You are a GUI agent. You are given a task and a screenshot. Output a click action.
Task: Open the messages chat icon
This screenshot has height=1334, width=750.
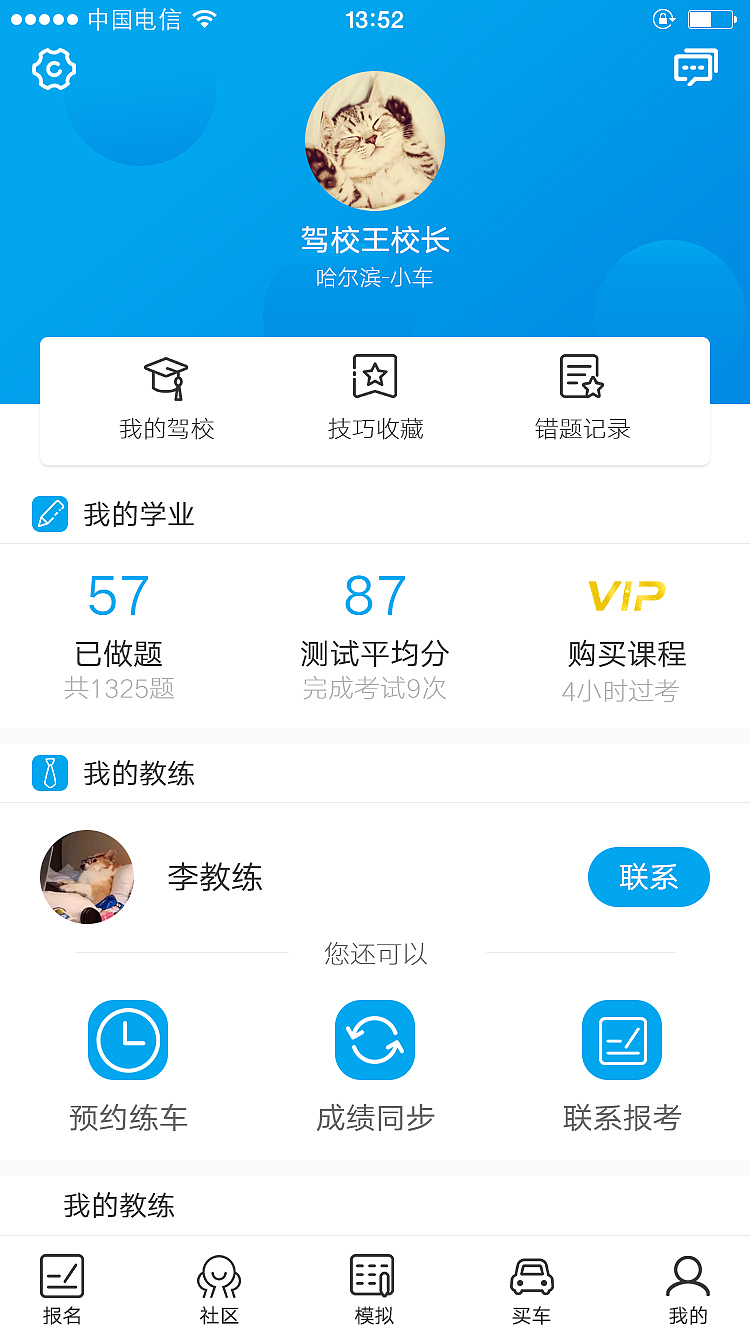coord(694,66)
